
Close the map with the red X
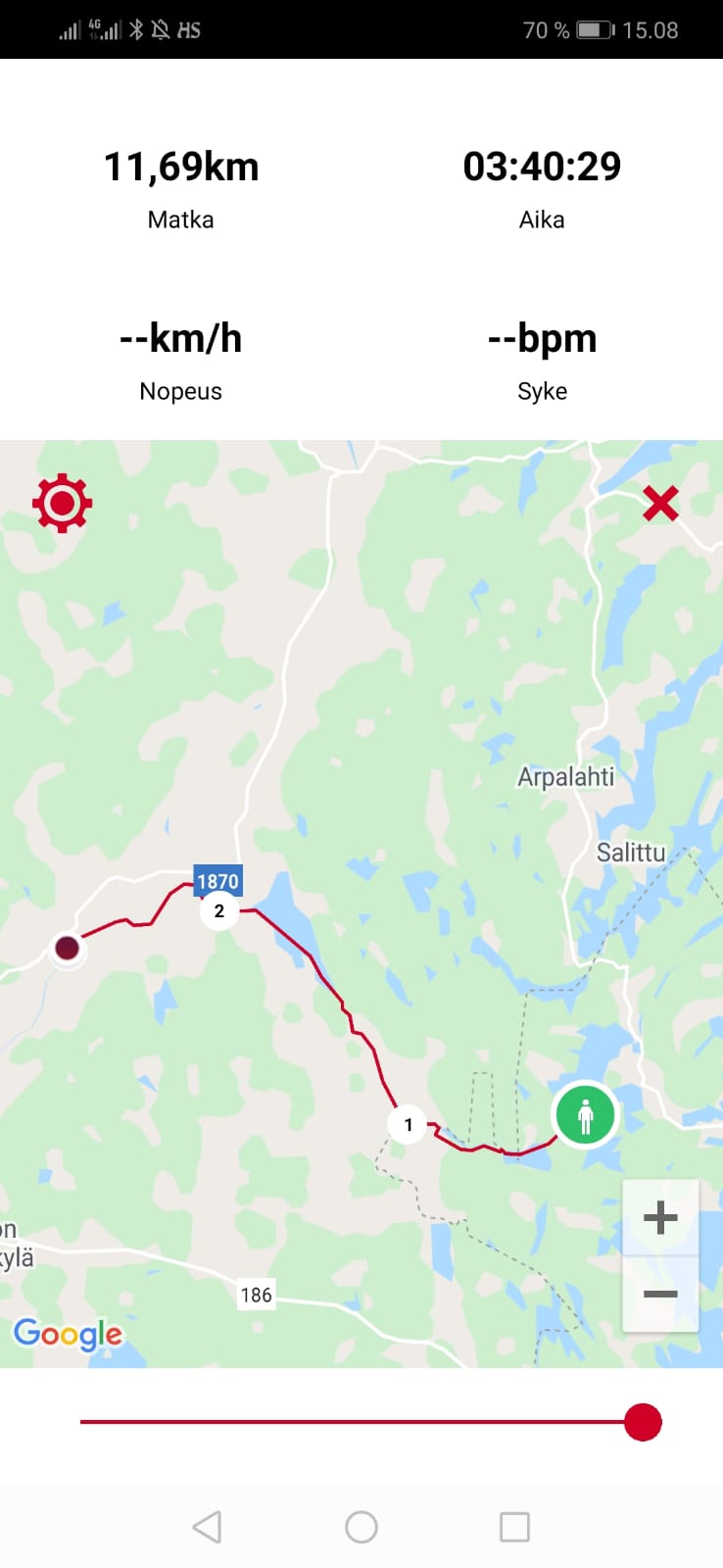(660, 504)
